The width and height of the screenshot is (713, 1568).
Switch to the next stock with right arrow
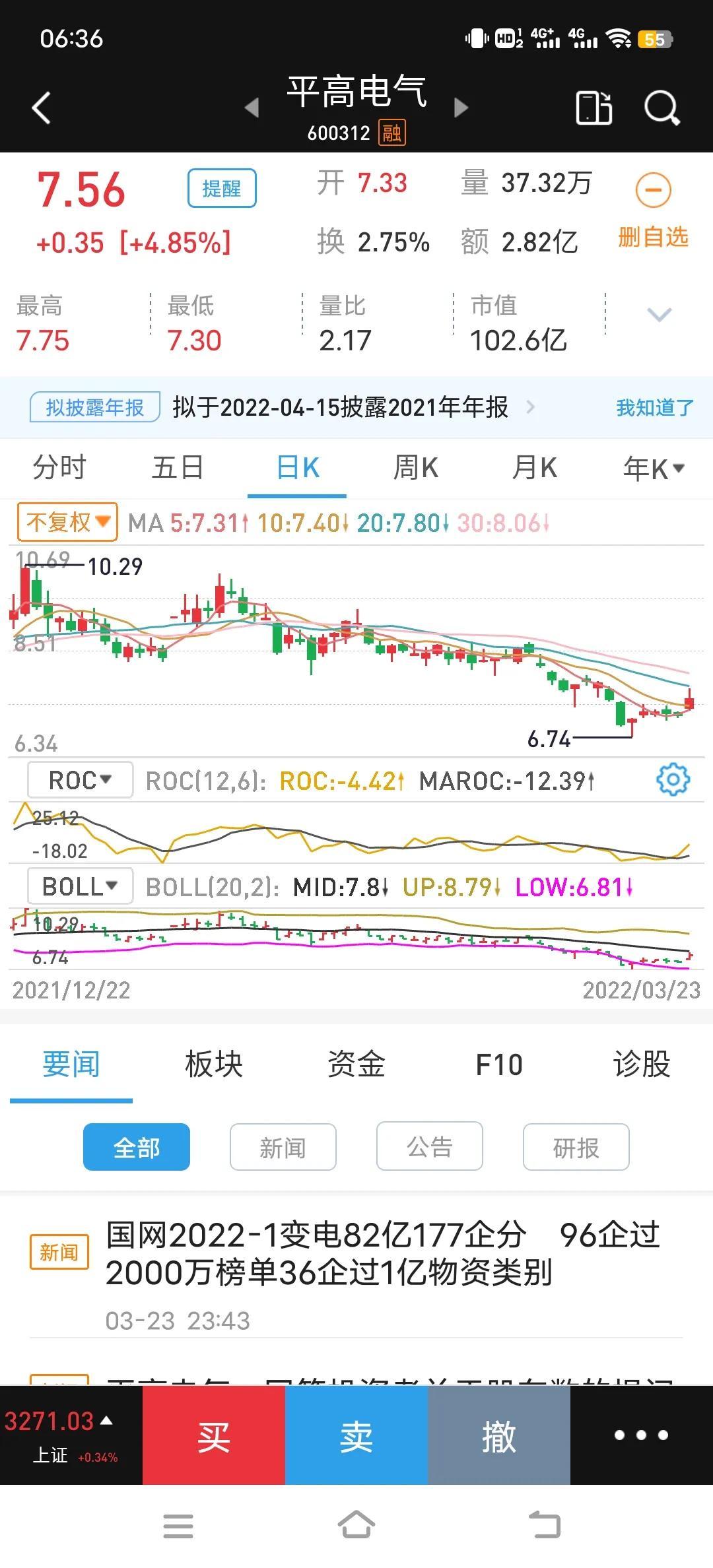pyautogui.click(x=461, y=108)
